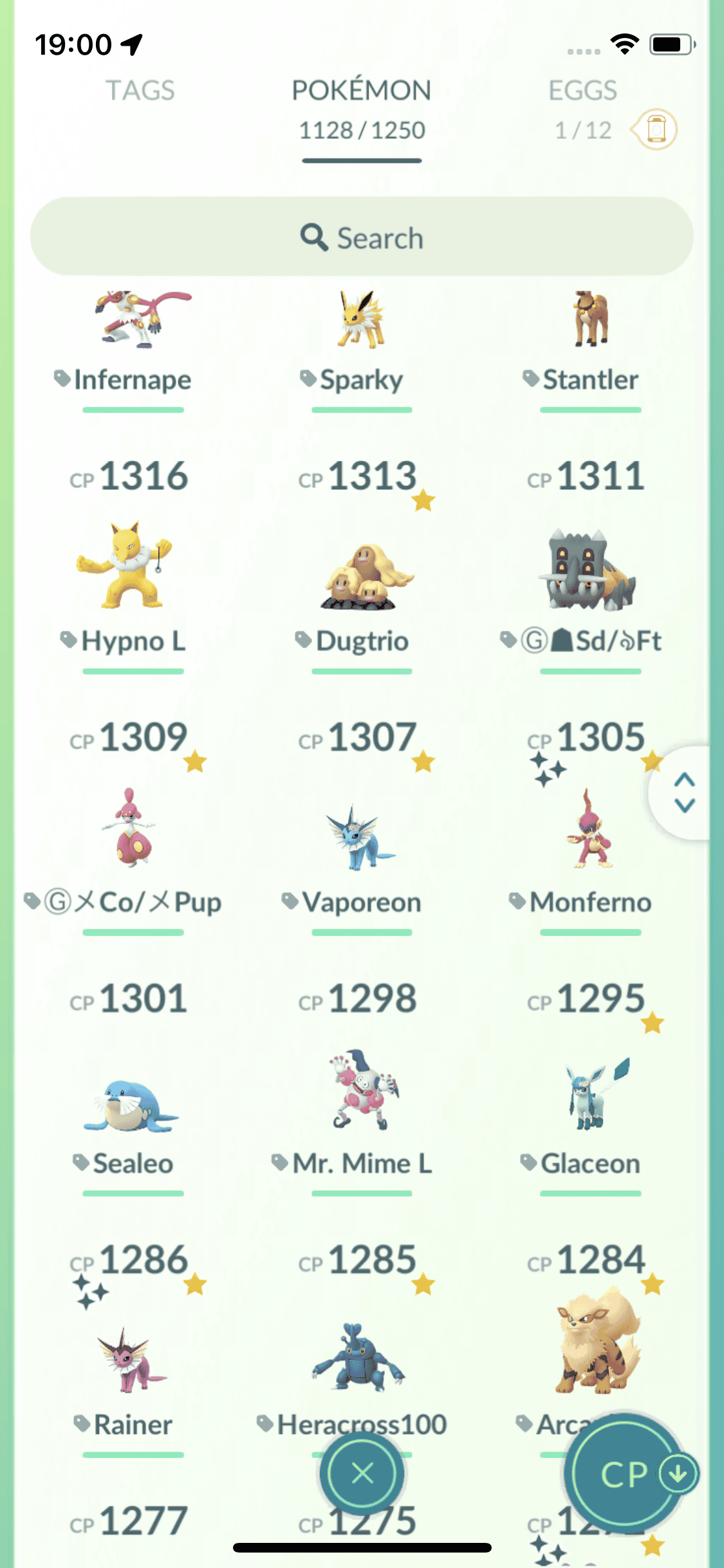The image size is (724, 1568).
Task: Open the egg incubator icon
Action: coord(656,129)
